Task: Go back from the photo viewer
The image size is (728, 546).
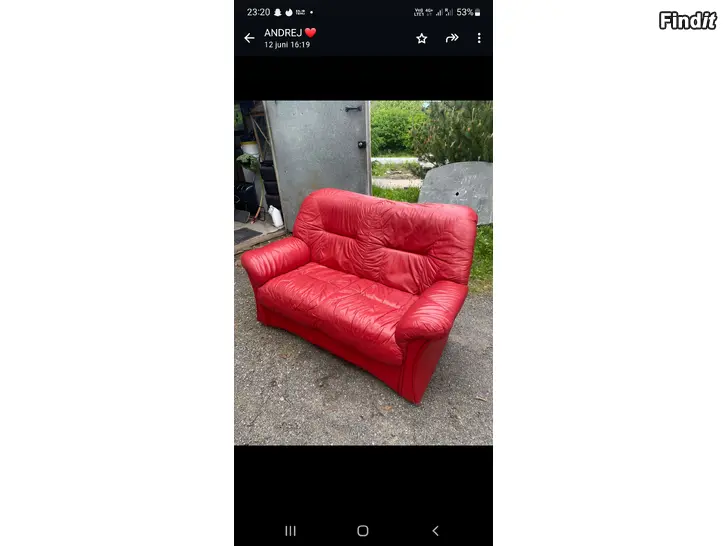Action: 249,38
